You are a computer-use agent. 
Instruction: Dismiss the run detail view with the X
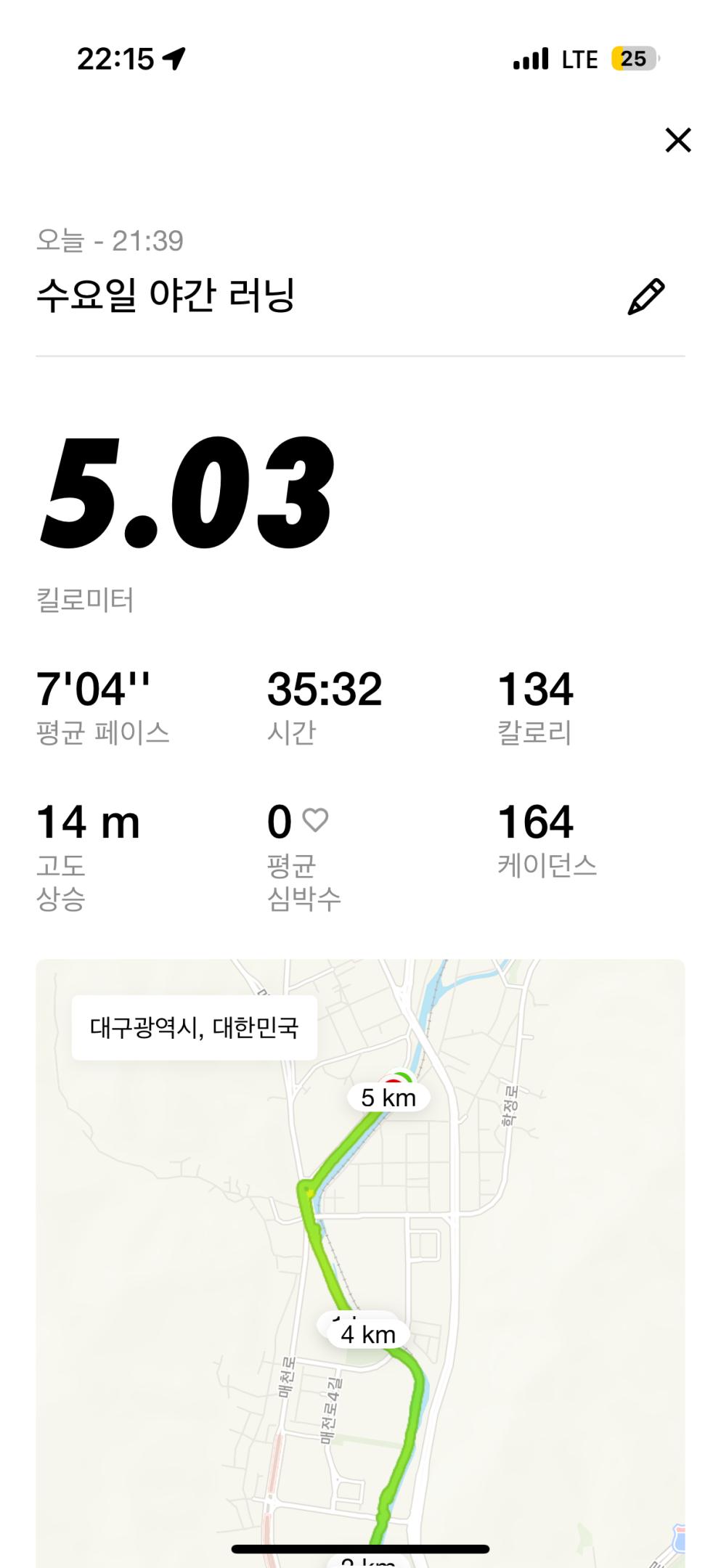coord(677,140)
